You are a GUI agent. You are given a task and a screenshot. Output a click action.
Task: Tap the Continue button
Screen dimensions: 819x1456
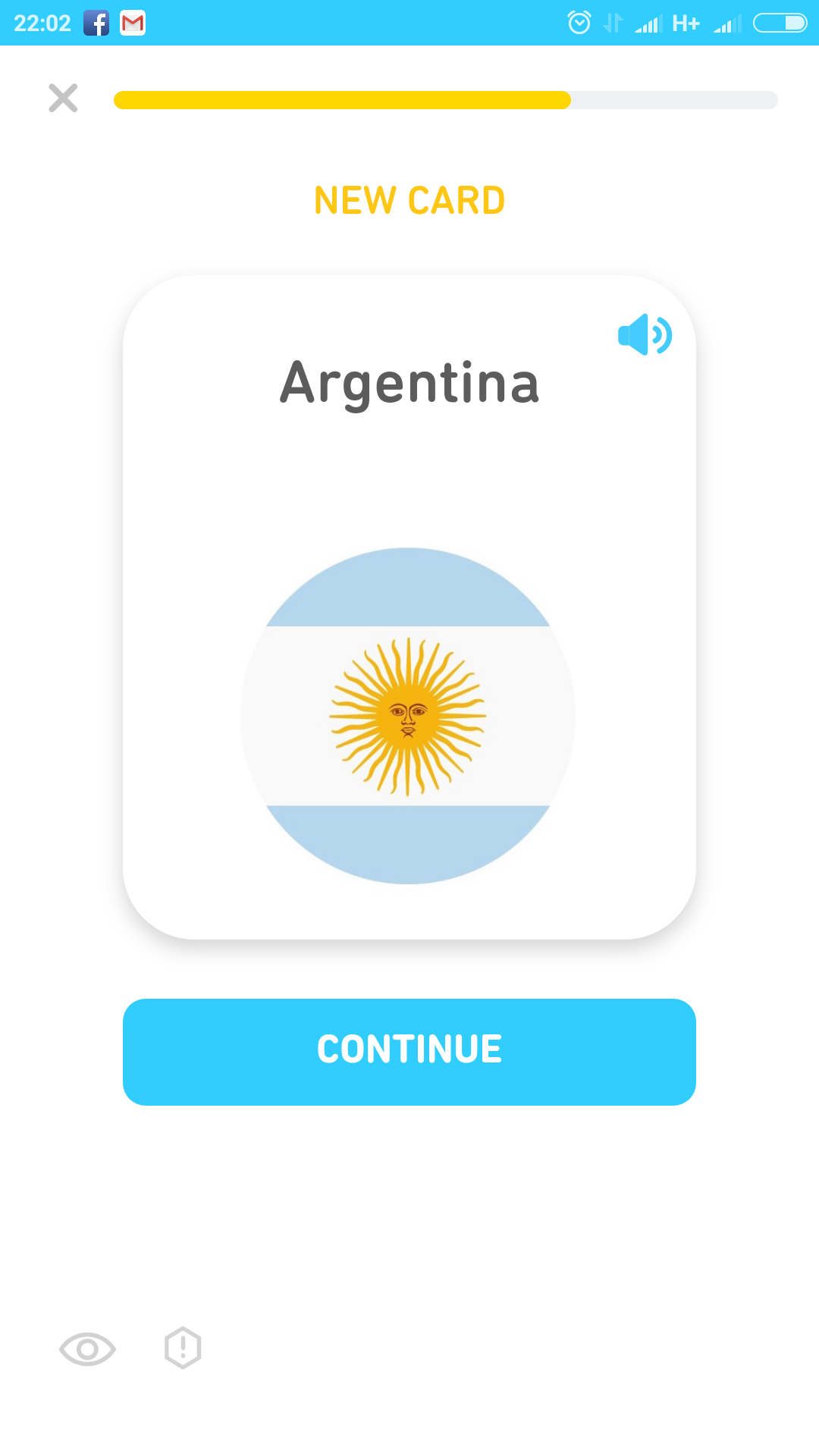[409, 1052]
